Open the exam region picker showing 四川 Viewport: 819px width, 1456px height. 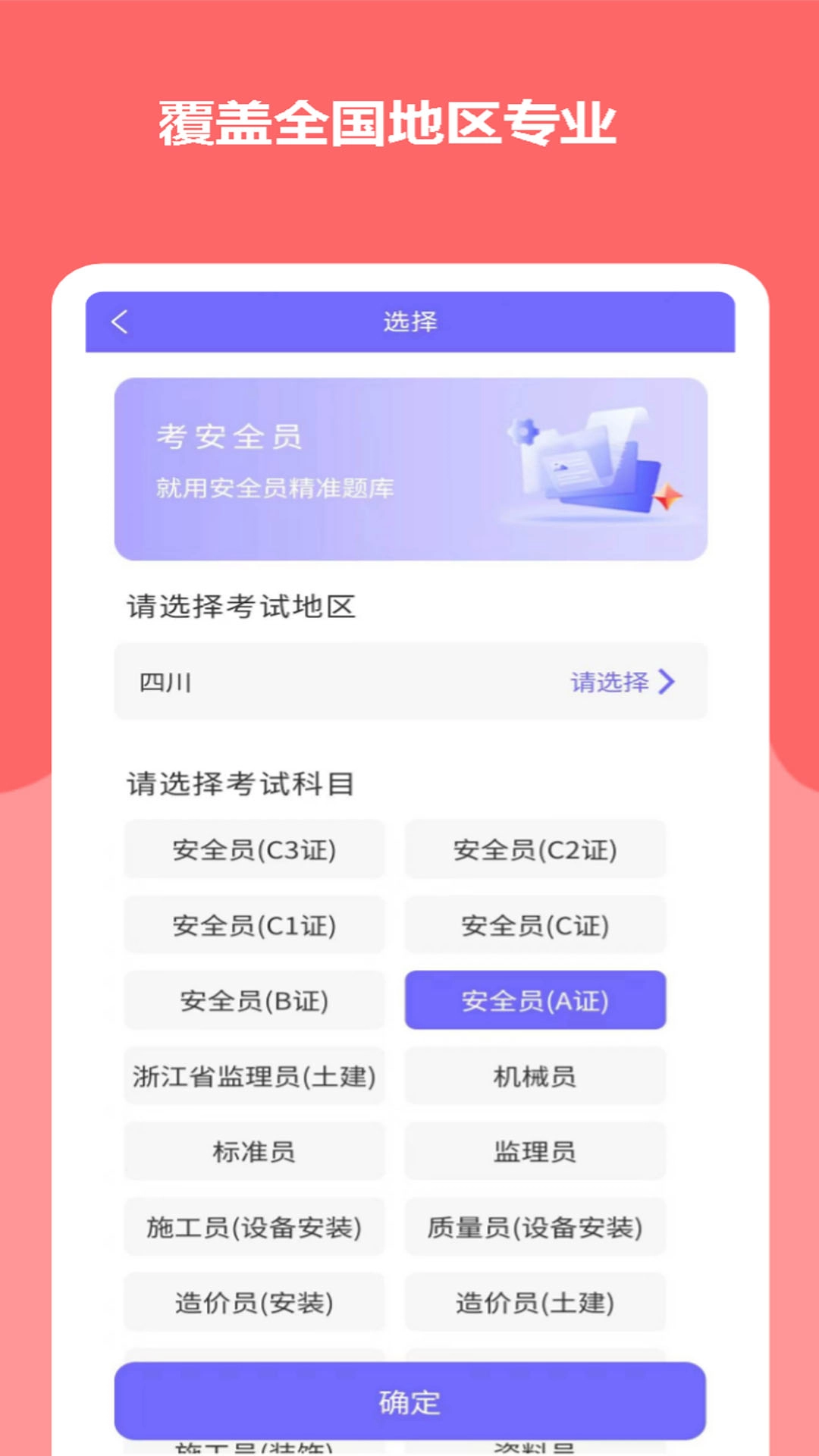pos(409,682)
